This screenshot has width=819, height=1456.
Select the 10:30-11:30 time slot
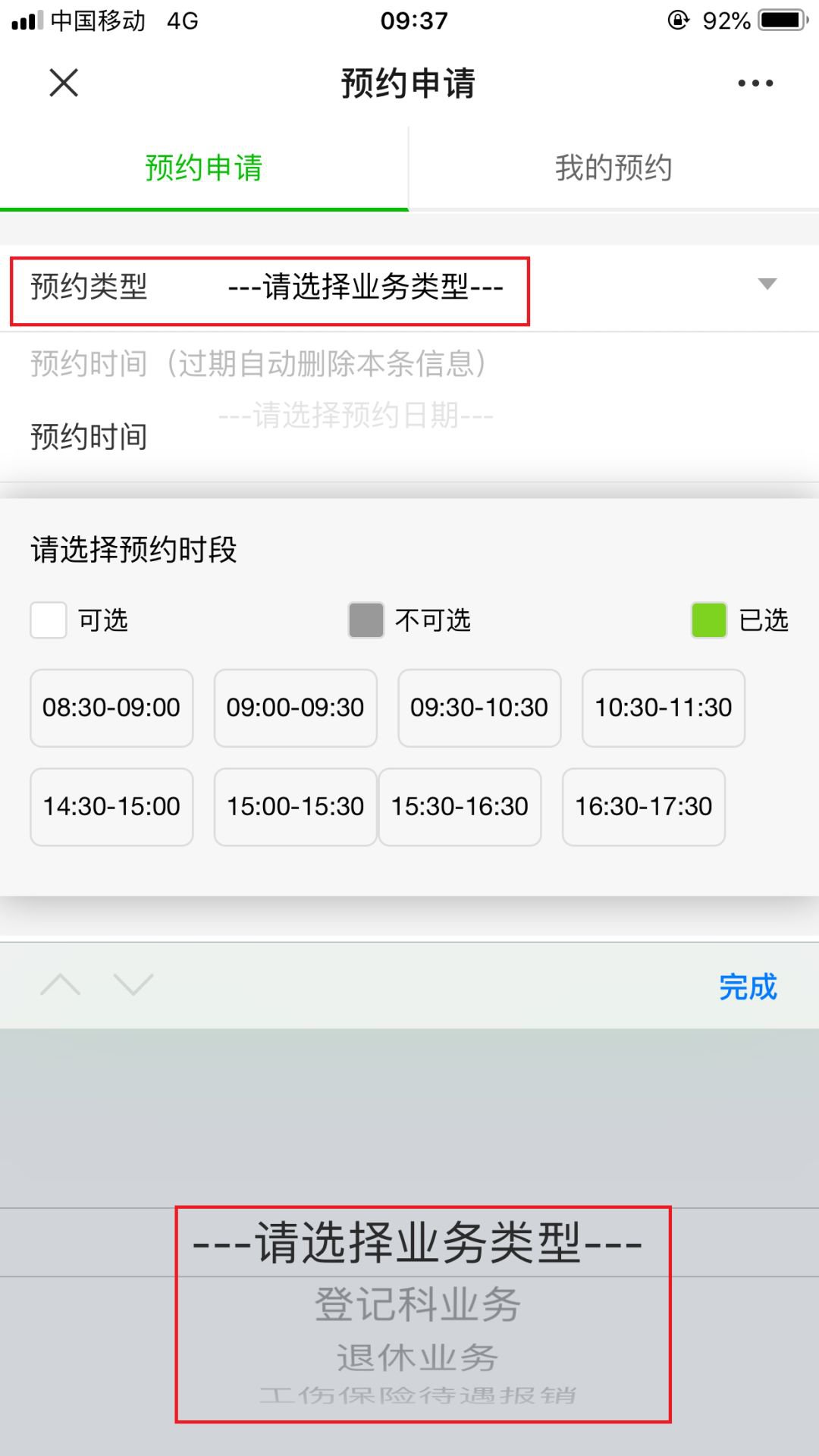coord(663,708)
